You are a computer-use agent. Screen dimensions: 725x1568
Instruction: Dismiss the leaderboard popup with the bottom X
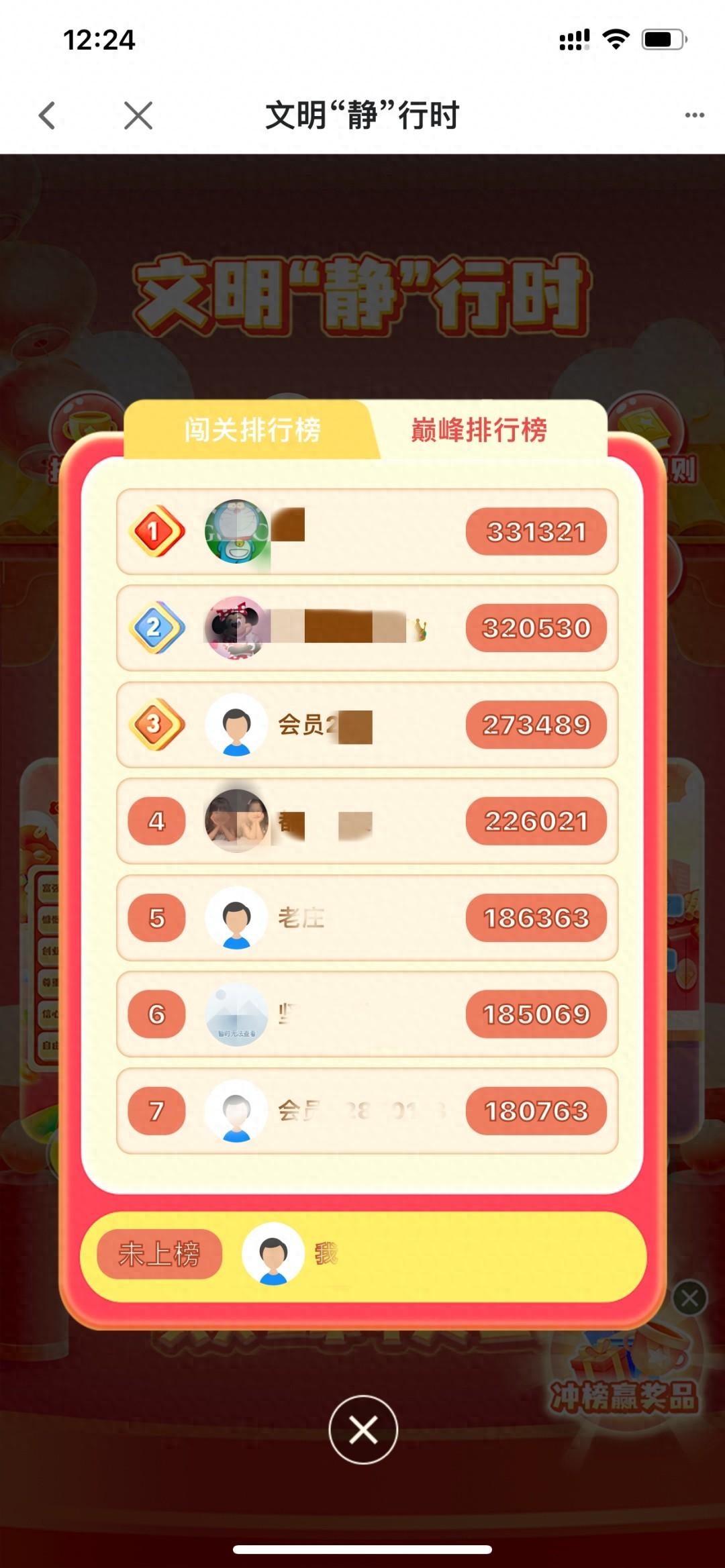[363, 1430]
